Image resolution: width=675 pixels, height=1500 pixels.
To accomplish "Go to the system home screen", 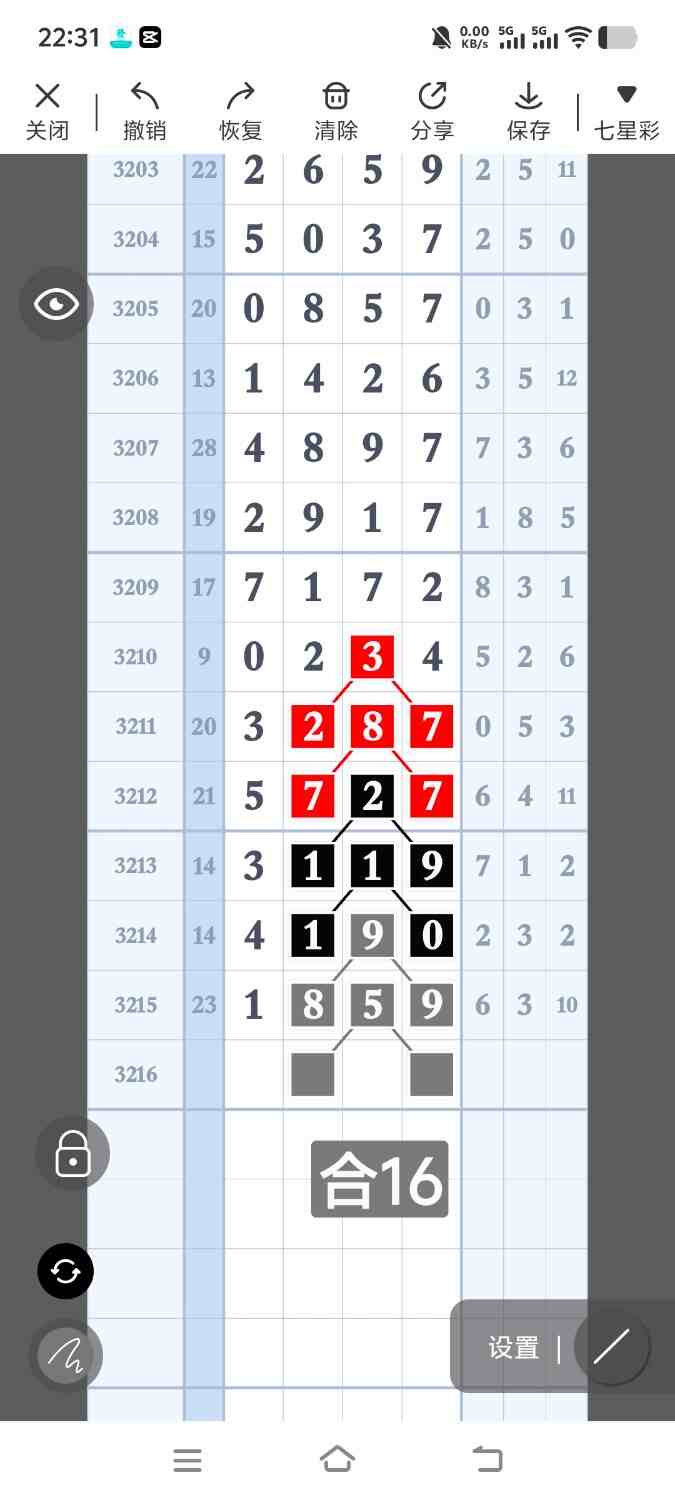I will (x=337, y=1460).
